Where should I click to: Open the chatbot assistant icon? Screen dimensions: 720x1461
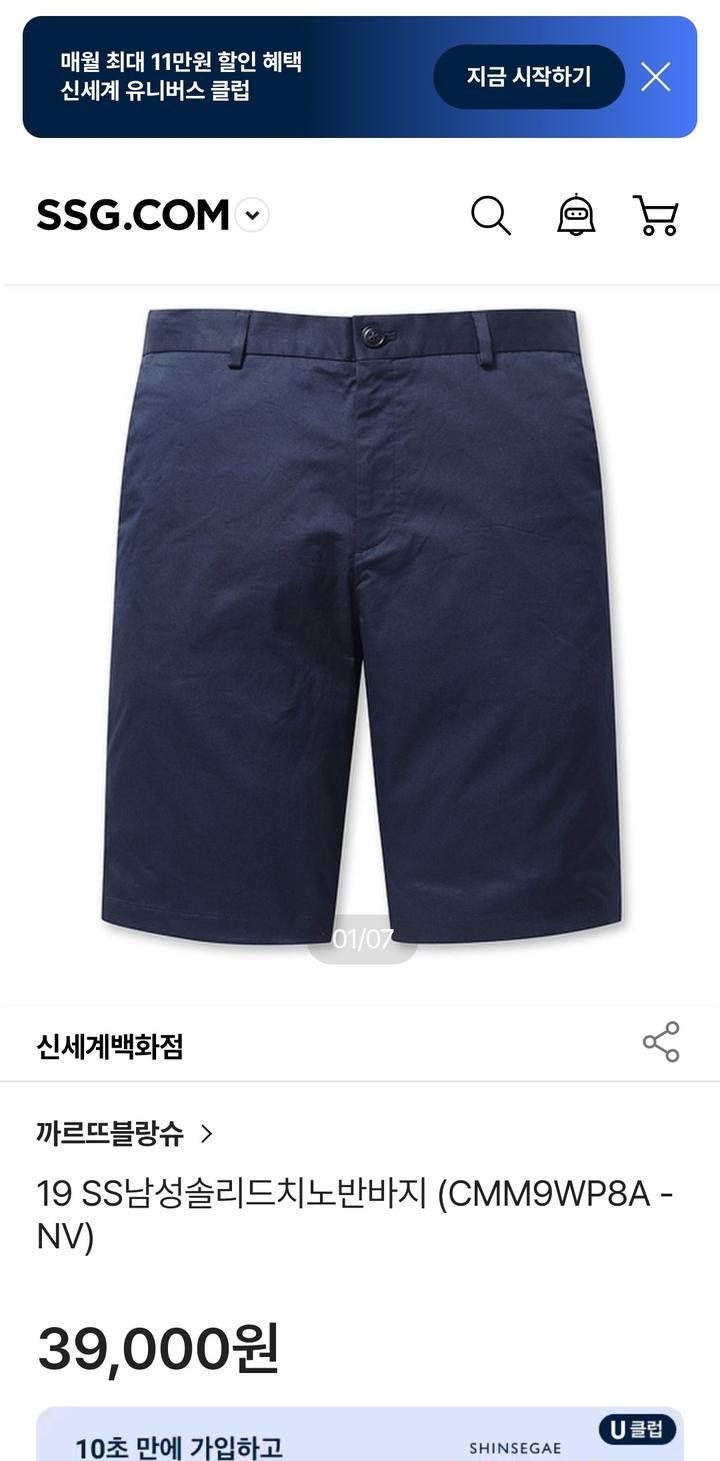[x=576, y=215]
